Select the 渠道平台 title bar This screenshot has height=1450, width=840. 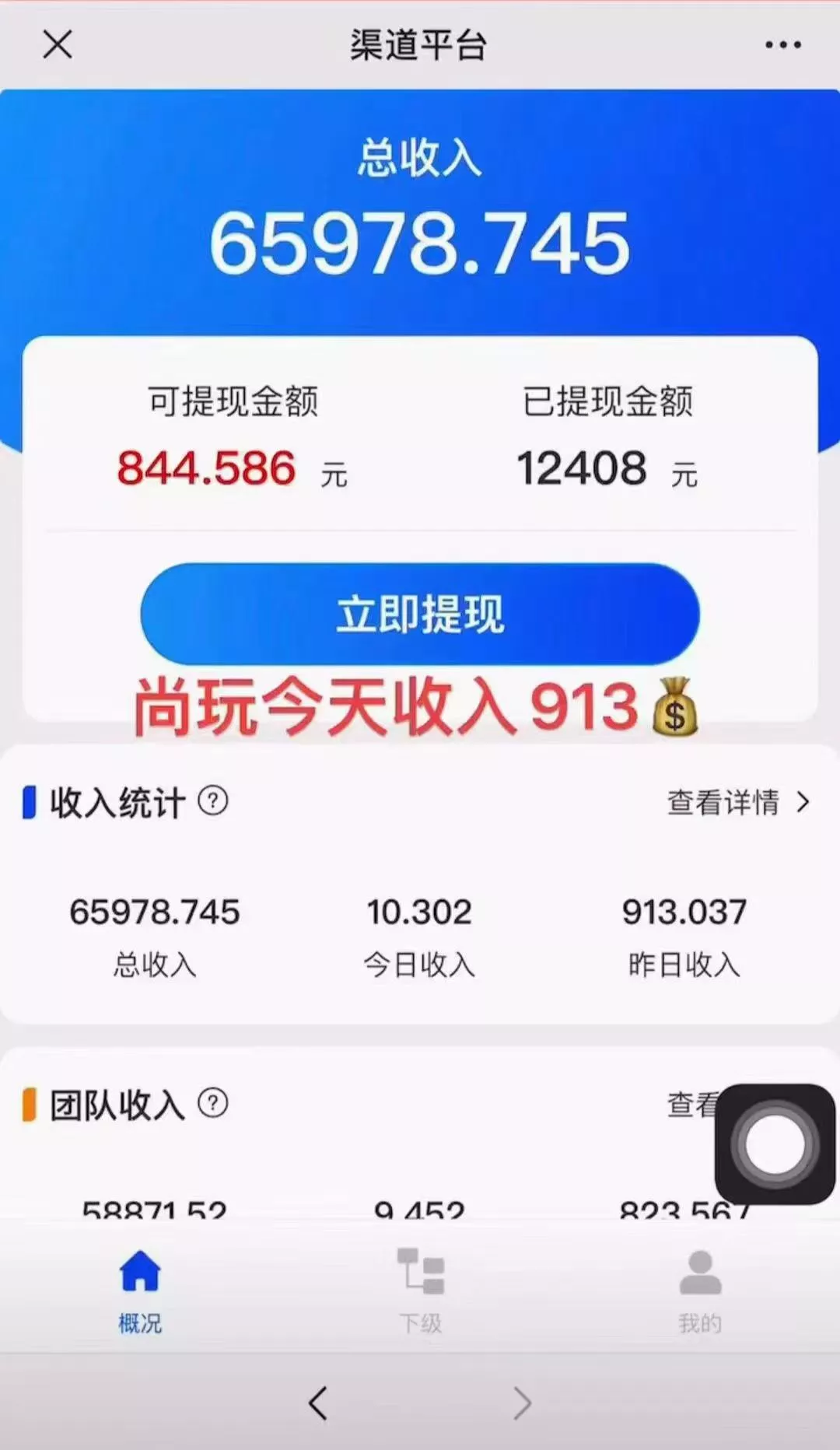tap(419, 44)
